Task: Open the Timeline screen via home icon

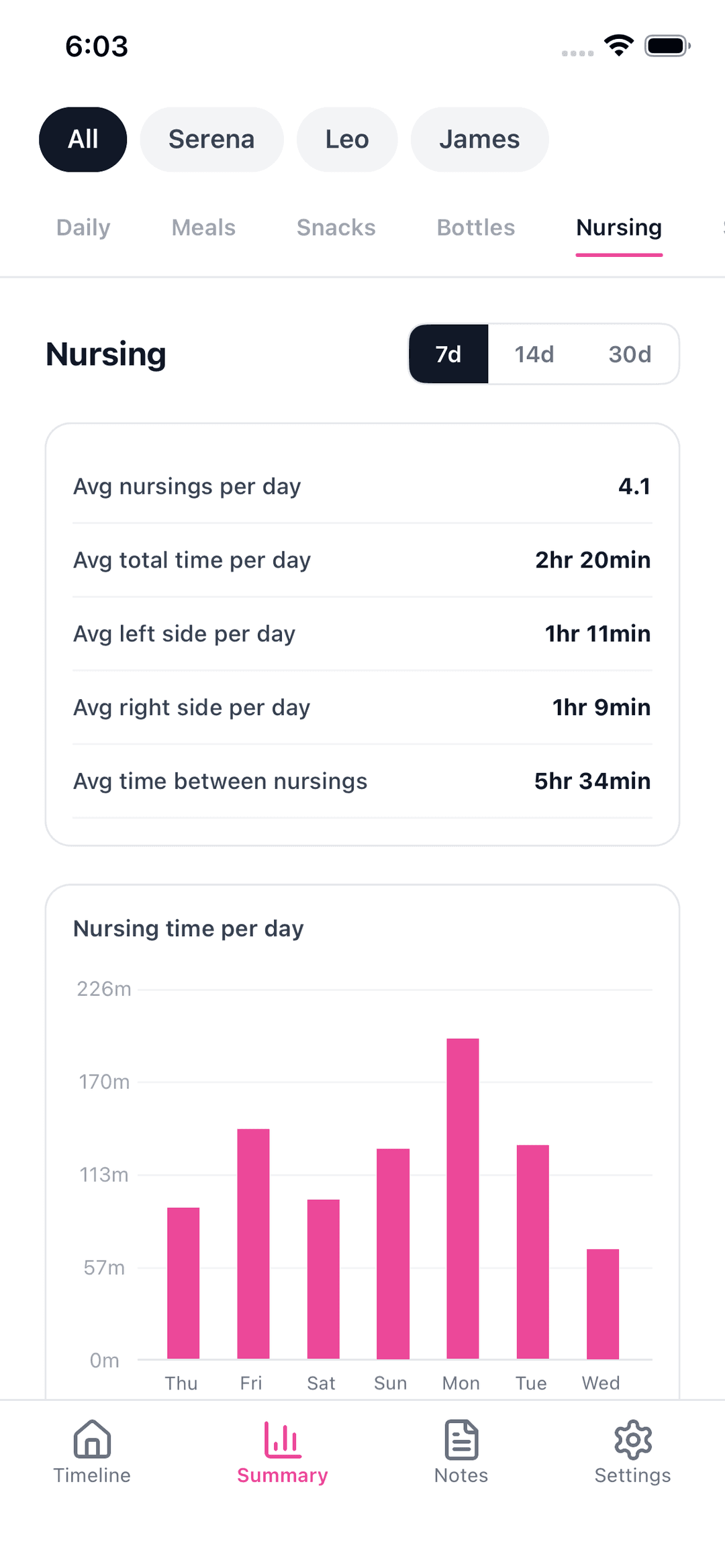Action: pos(92,1449)
